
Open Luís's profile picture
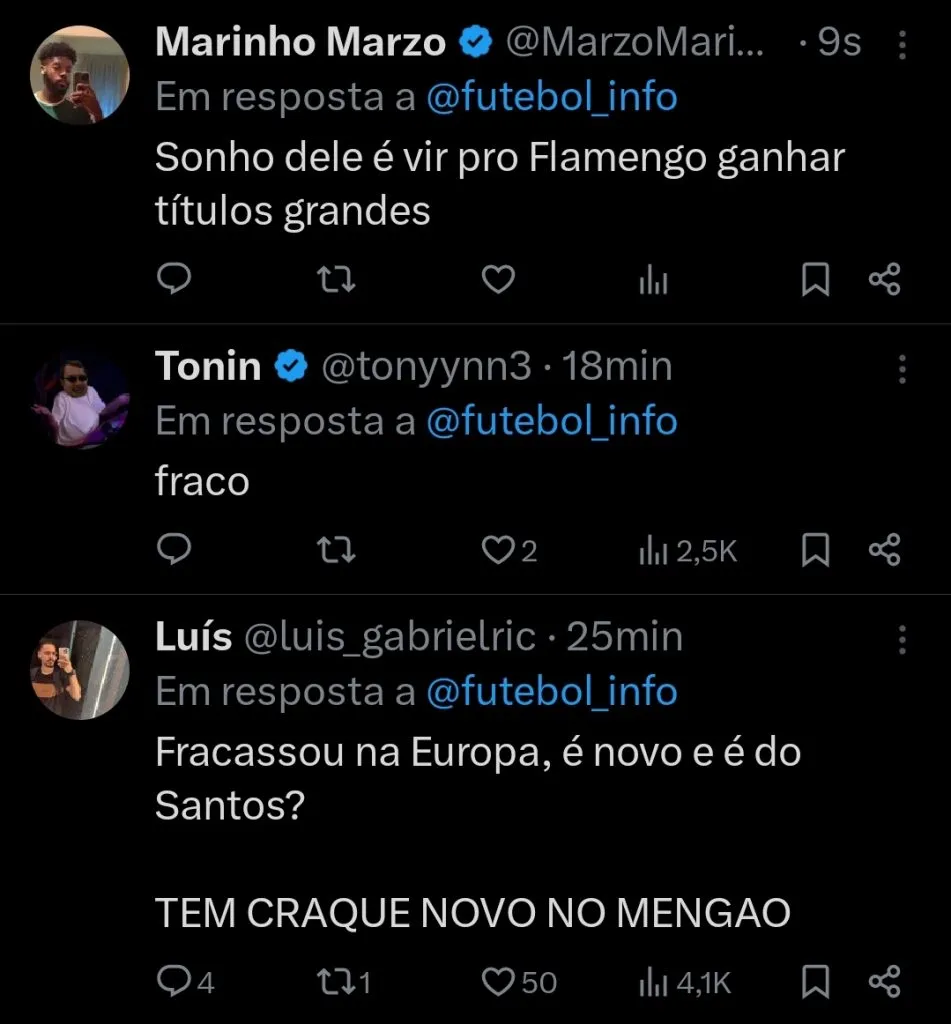tap(80, 669)
